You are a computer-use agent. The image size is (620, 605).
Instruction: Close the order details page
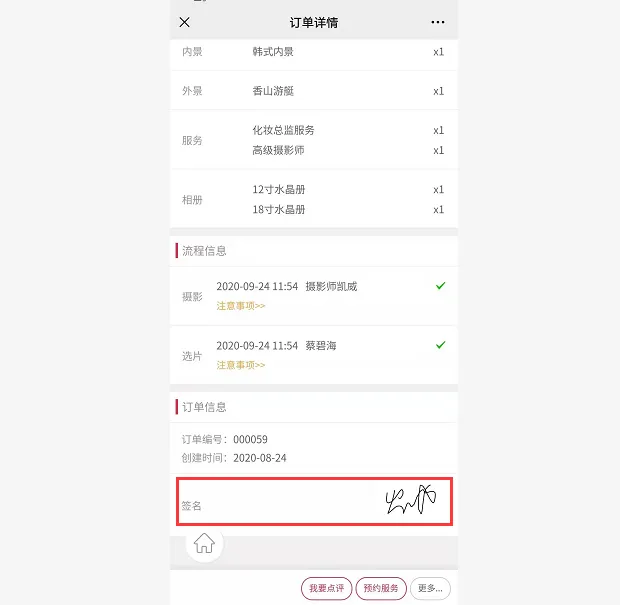point(184,22)
